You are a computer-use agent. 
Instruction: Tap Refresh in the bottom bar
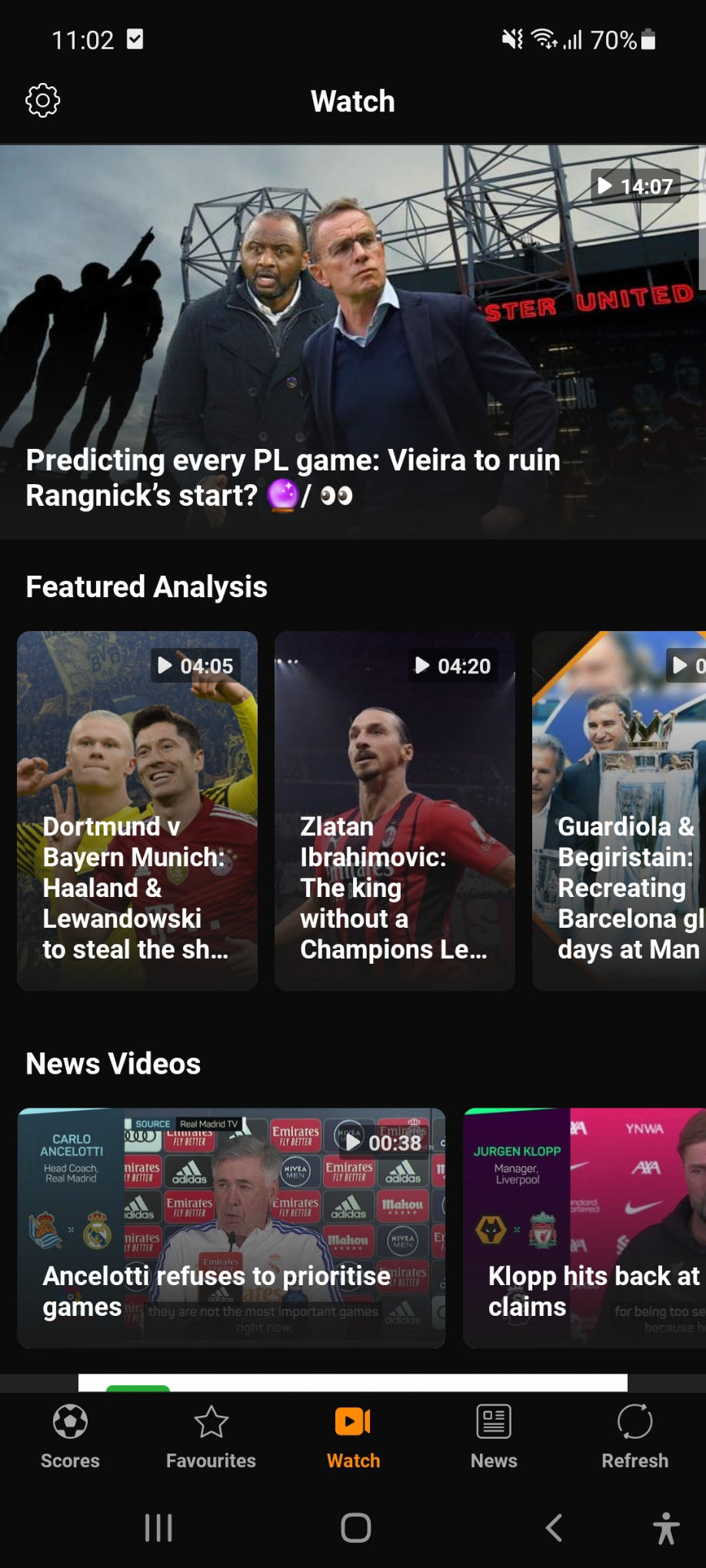pyautogui.click(x=634, y=1437)
